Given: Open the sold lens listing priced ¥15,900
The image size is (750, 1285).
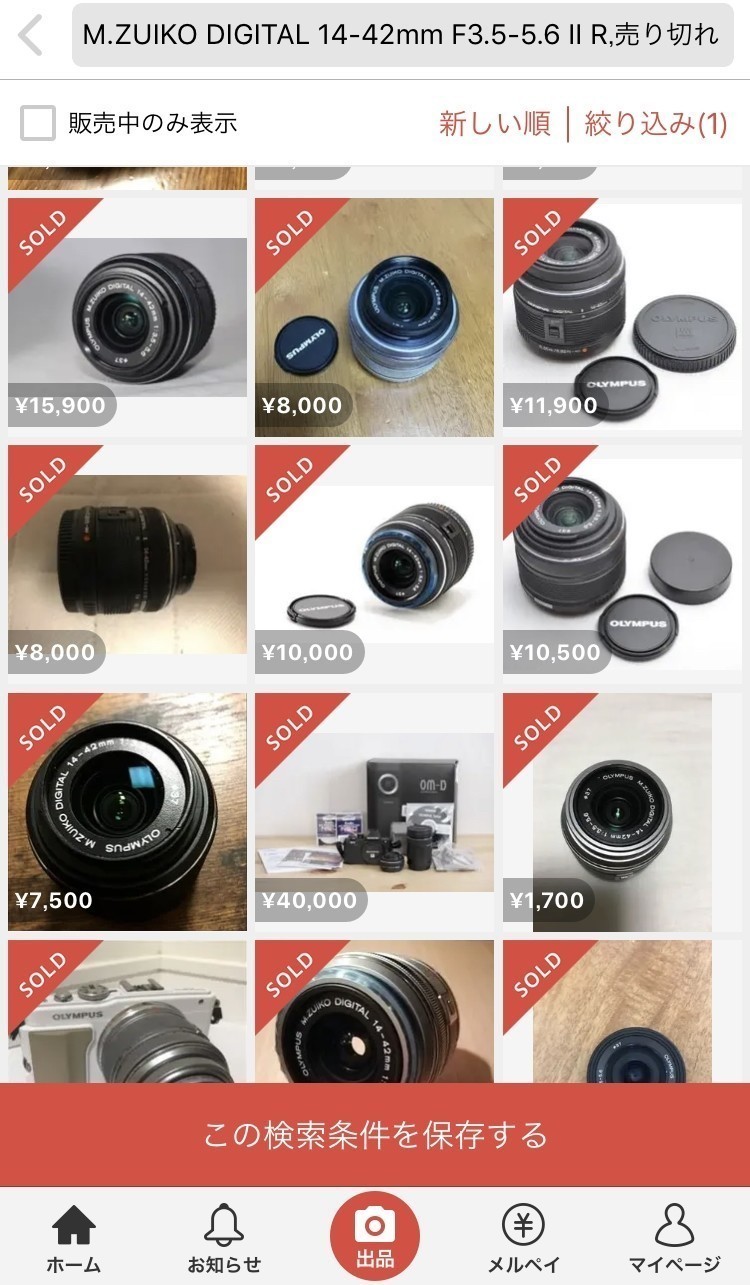Looking at the screenshot, I should [127, 317].
